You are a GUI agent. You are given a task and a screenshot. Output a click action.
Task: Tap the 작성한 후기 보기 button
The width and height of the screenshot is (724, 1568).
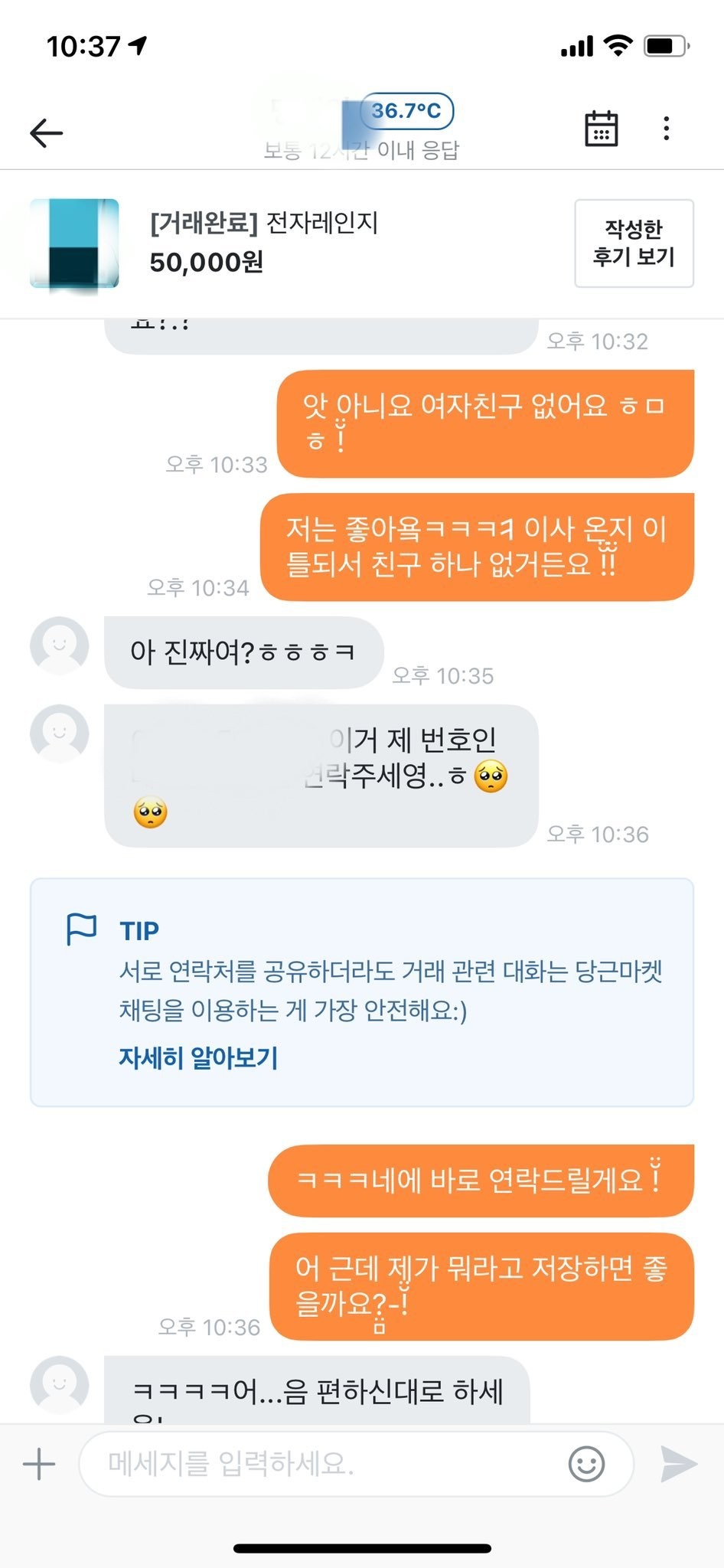pos(634,243)
